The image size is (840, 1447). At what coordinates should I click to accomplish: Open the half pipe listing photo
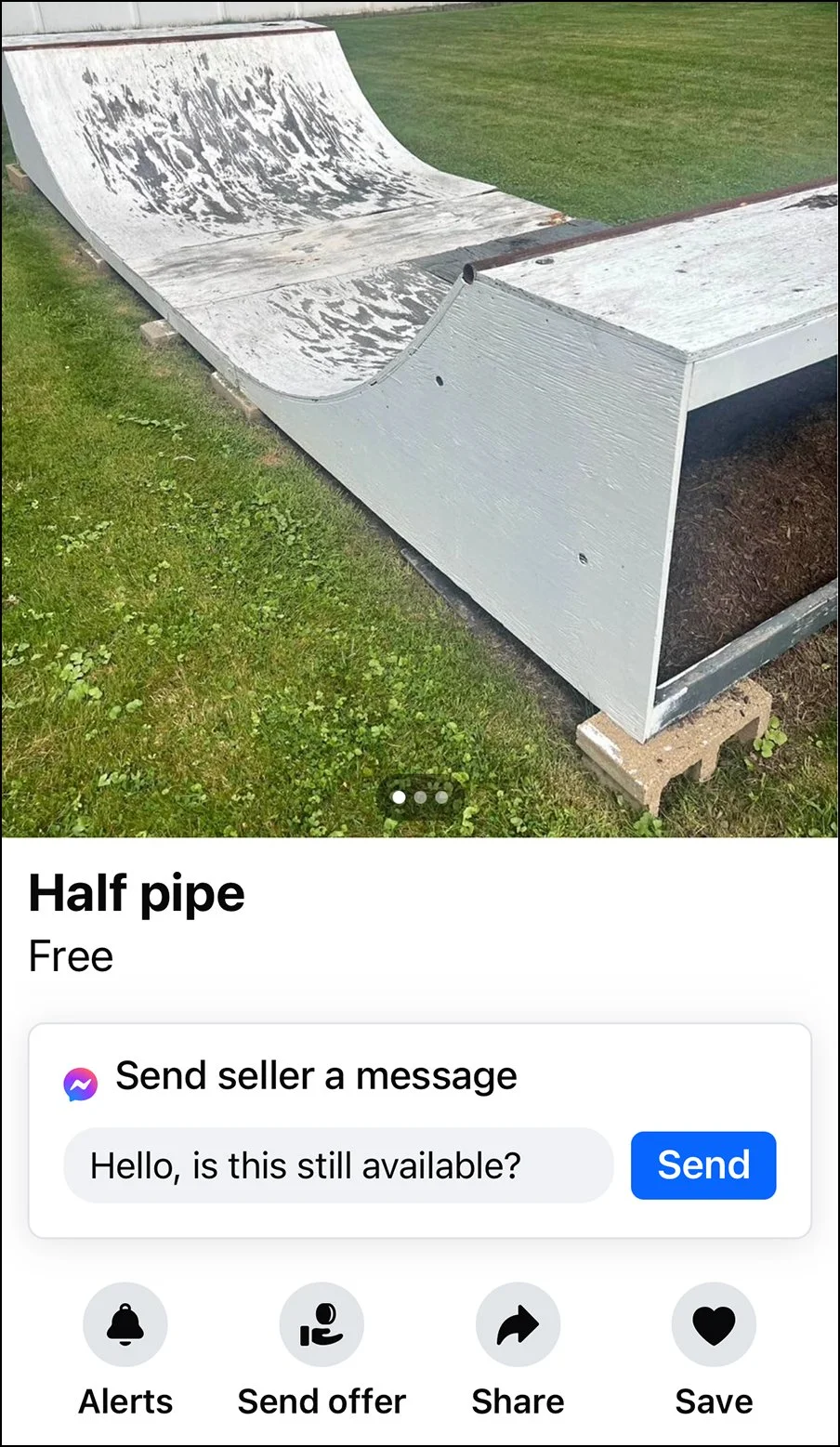point(420,418)
